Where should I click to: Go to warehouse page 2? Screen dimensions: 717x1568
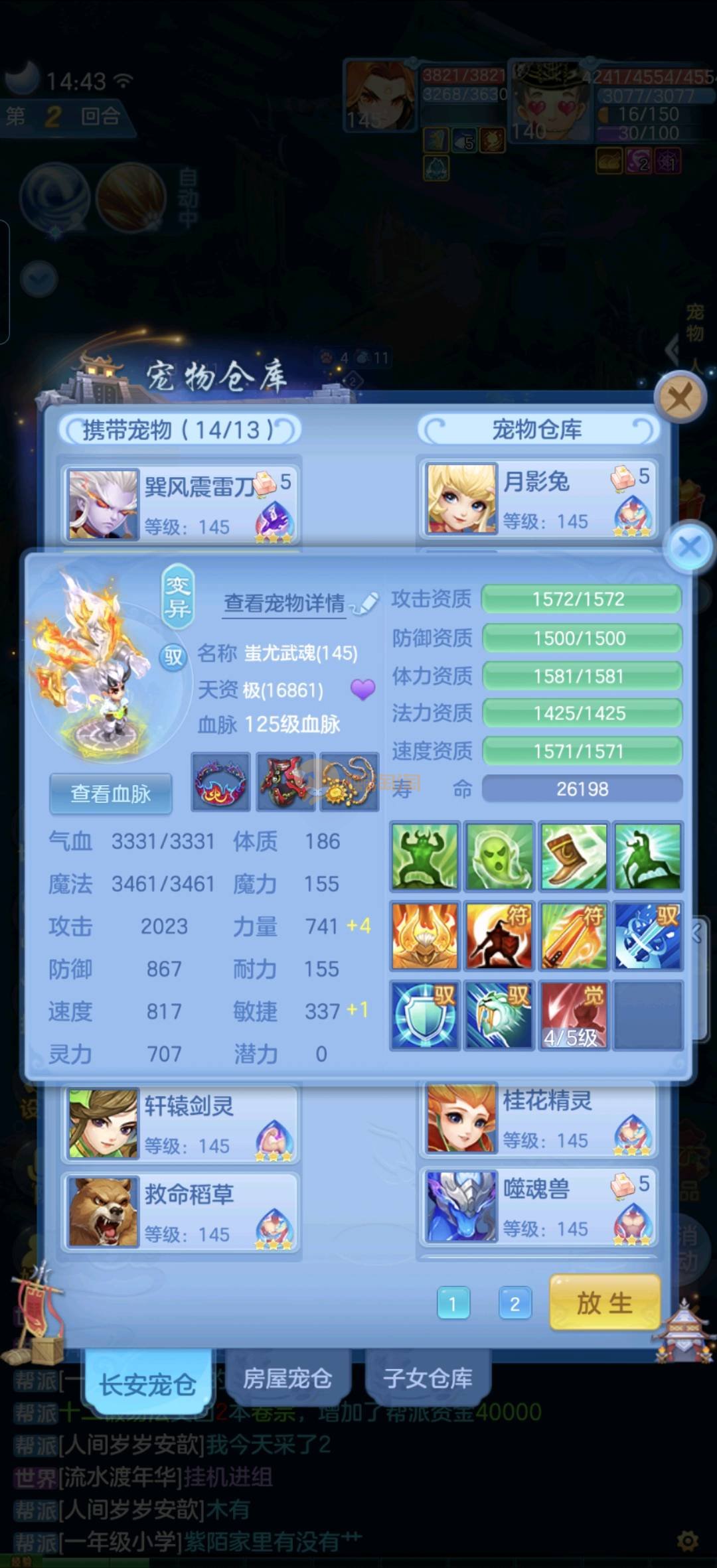[x=515, y=1304]
